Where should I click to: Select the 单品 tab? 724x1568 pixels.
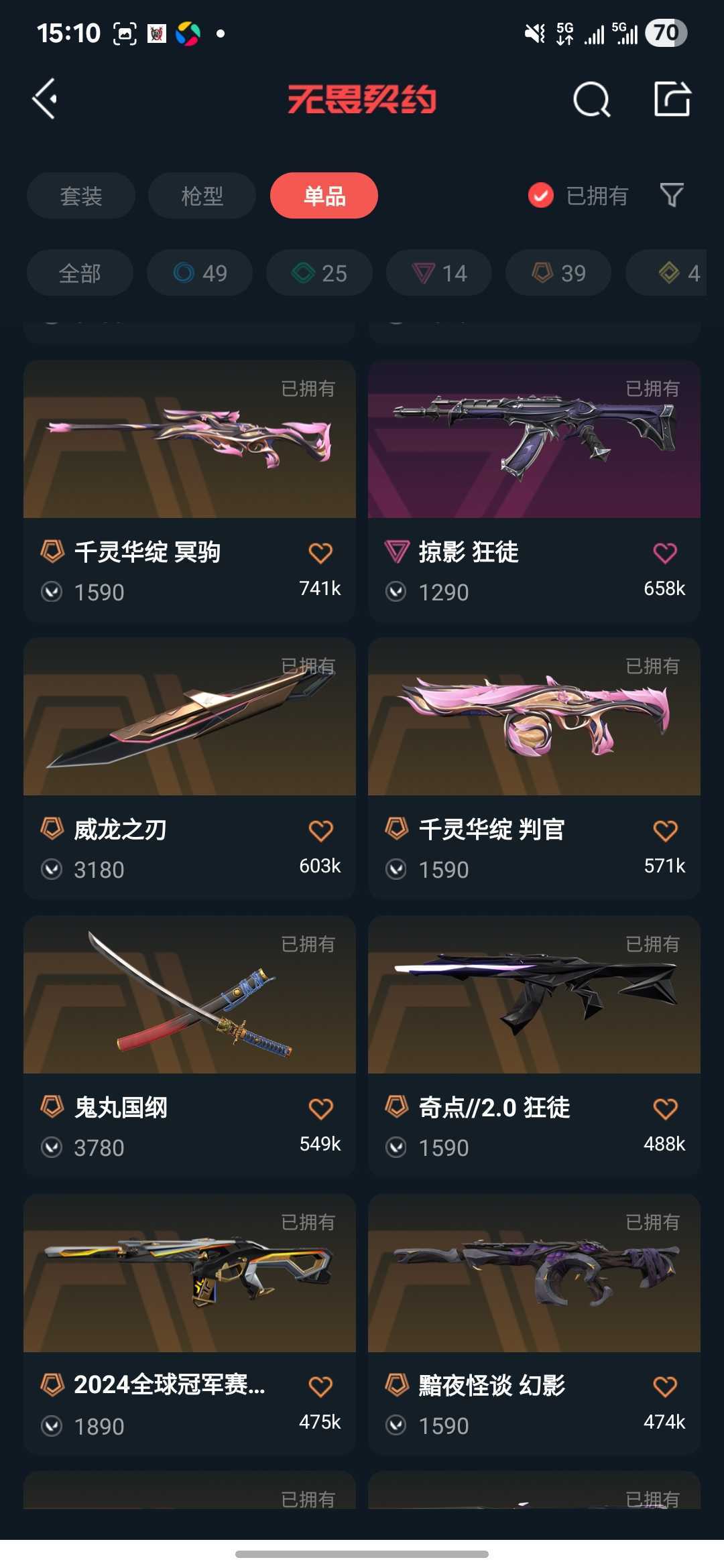(x=324, y=196)
